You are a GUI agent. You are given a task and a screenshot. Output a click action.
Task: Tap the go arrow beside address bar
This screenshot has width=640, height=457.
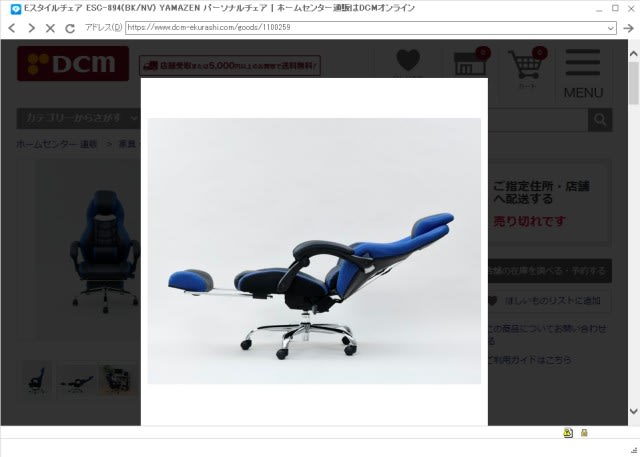coord(628,28)
